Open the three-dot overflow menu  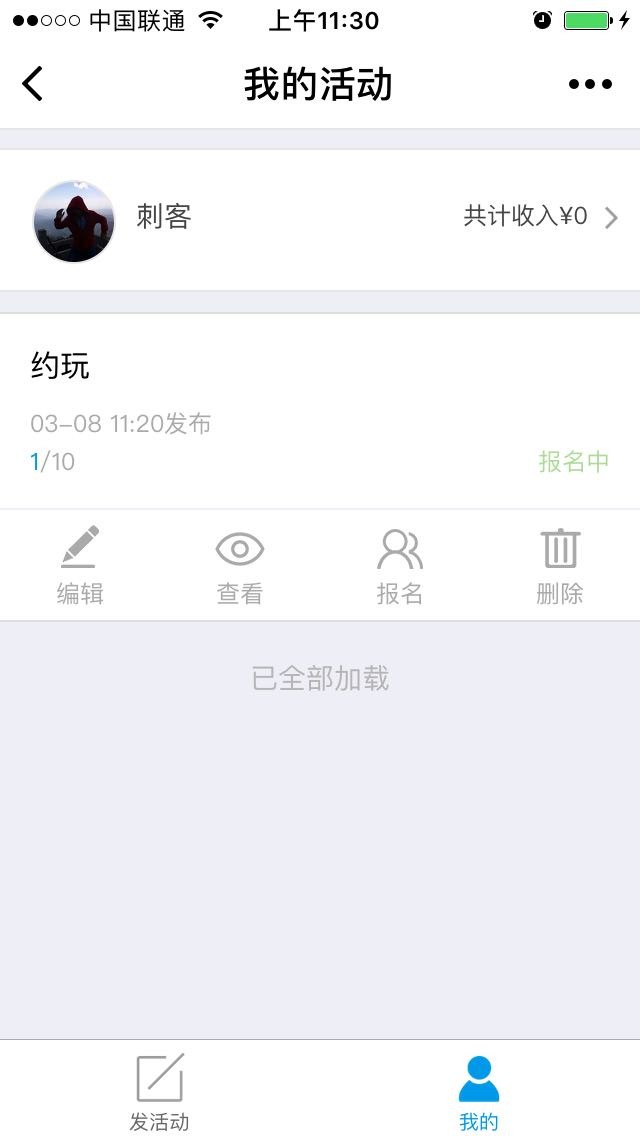point(590,84)
